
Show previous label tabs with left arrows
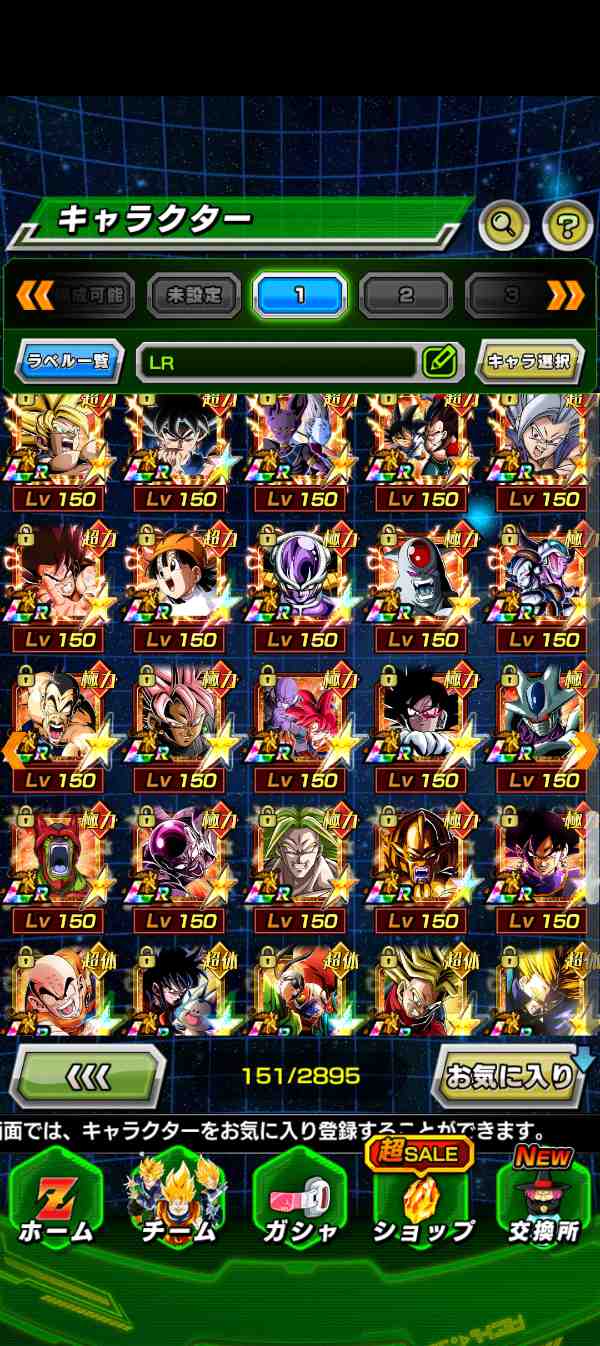(x=35, y=295)
